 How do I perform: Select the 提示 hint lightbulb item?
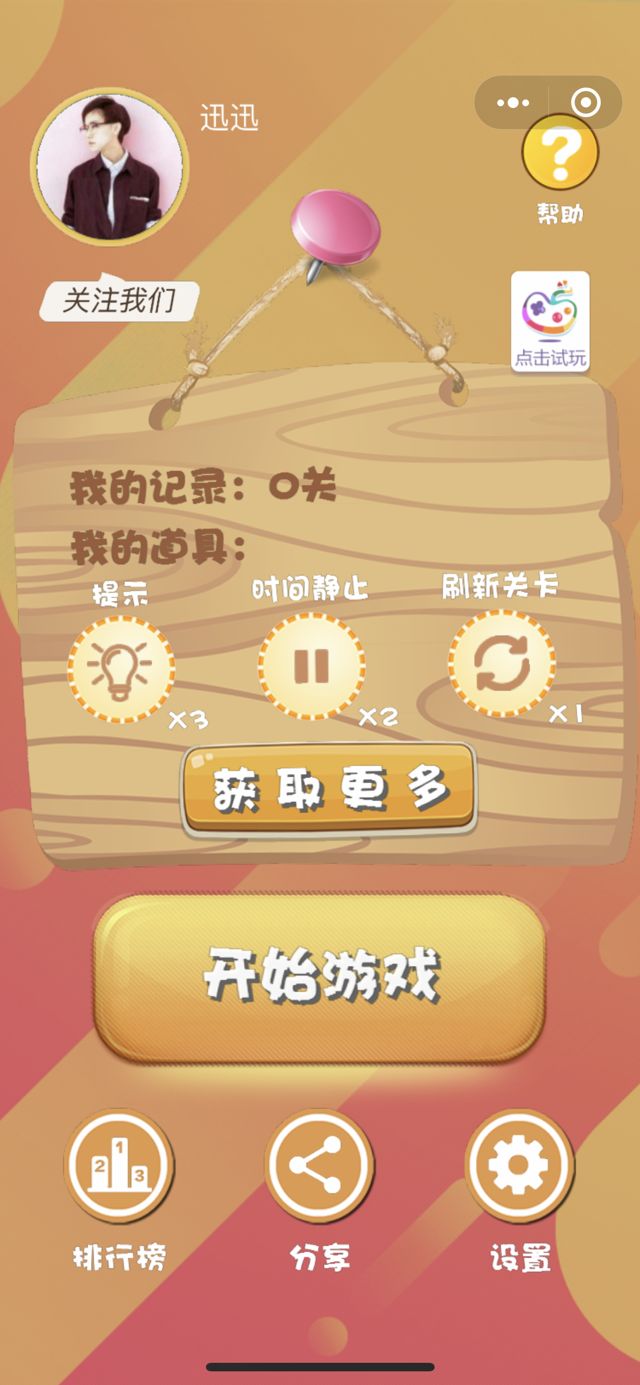pyautogui.click(x=121, y=666)
